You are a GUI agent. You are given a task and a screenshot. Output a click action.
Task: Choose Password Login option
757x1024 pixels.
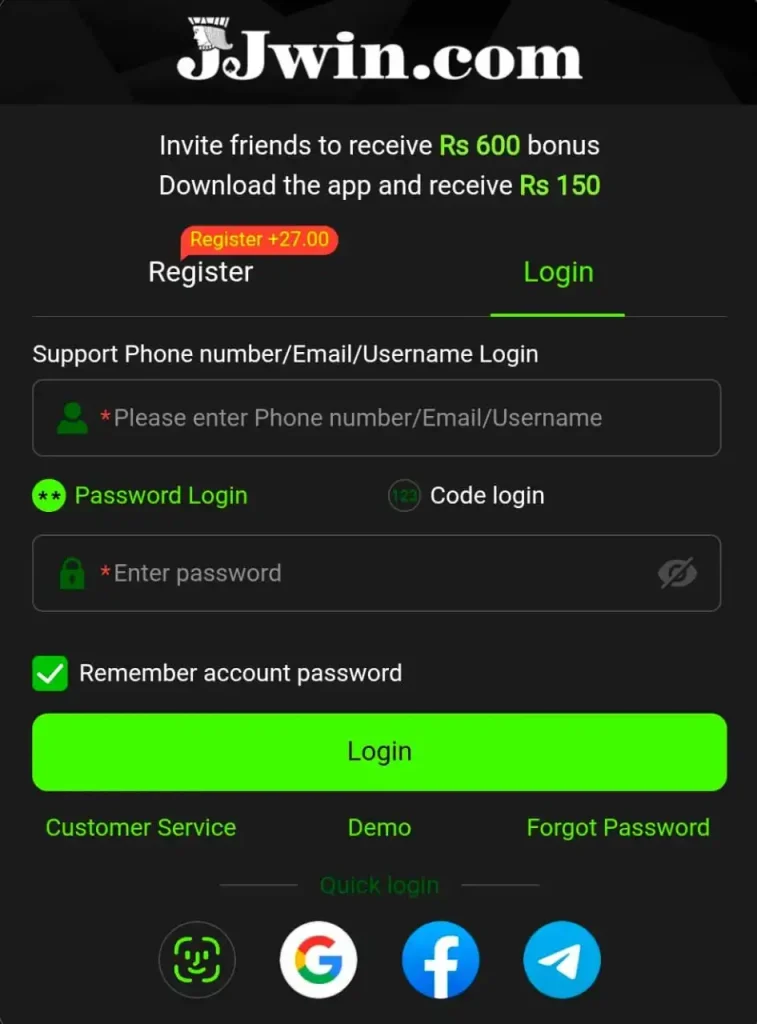click(140, 496)
